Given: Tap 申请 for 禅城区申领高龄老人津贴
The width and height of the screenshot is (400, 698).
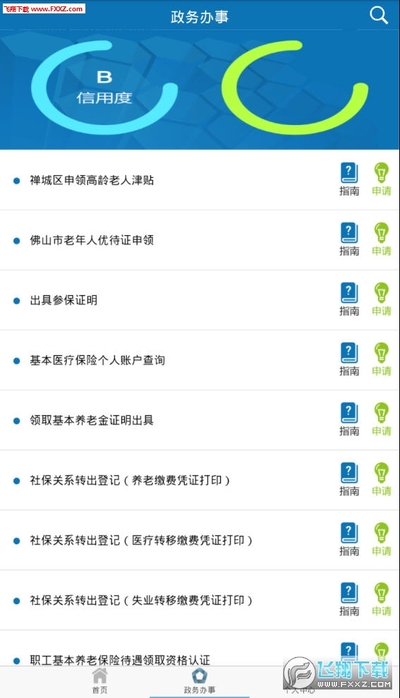Looking at the screenshot, I should (x=381, y=179).
